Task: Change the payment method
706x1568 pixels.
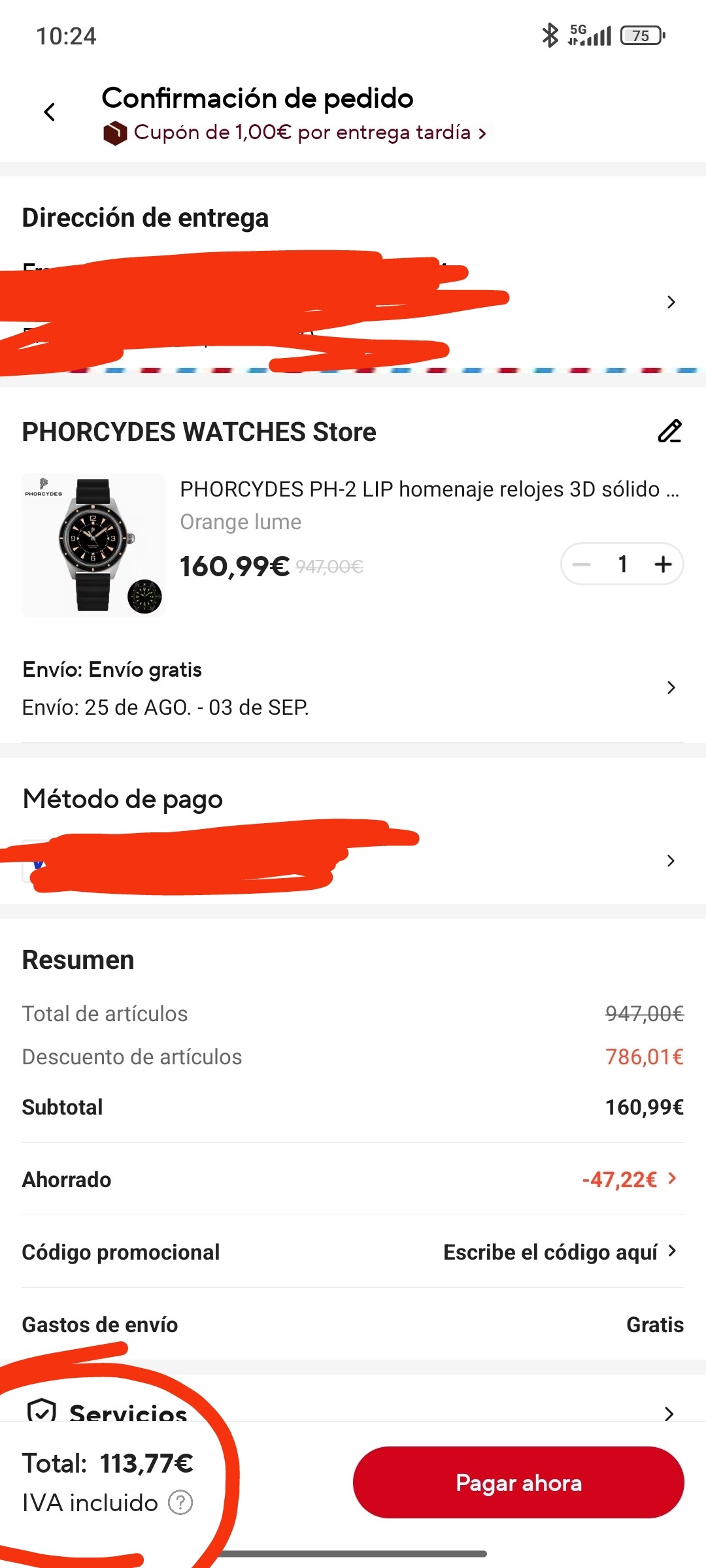Action: [x=670, y=860]
